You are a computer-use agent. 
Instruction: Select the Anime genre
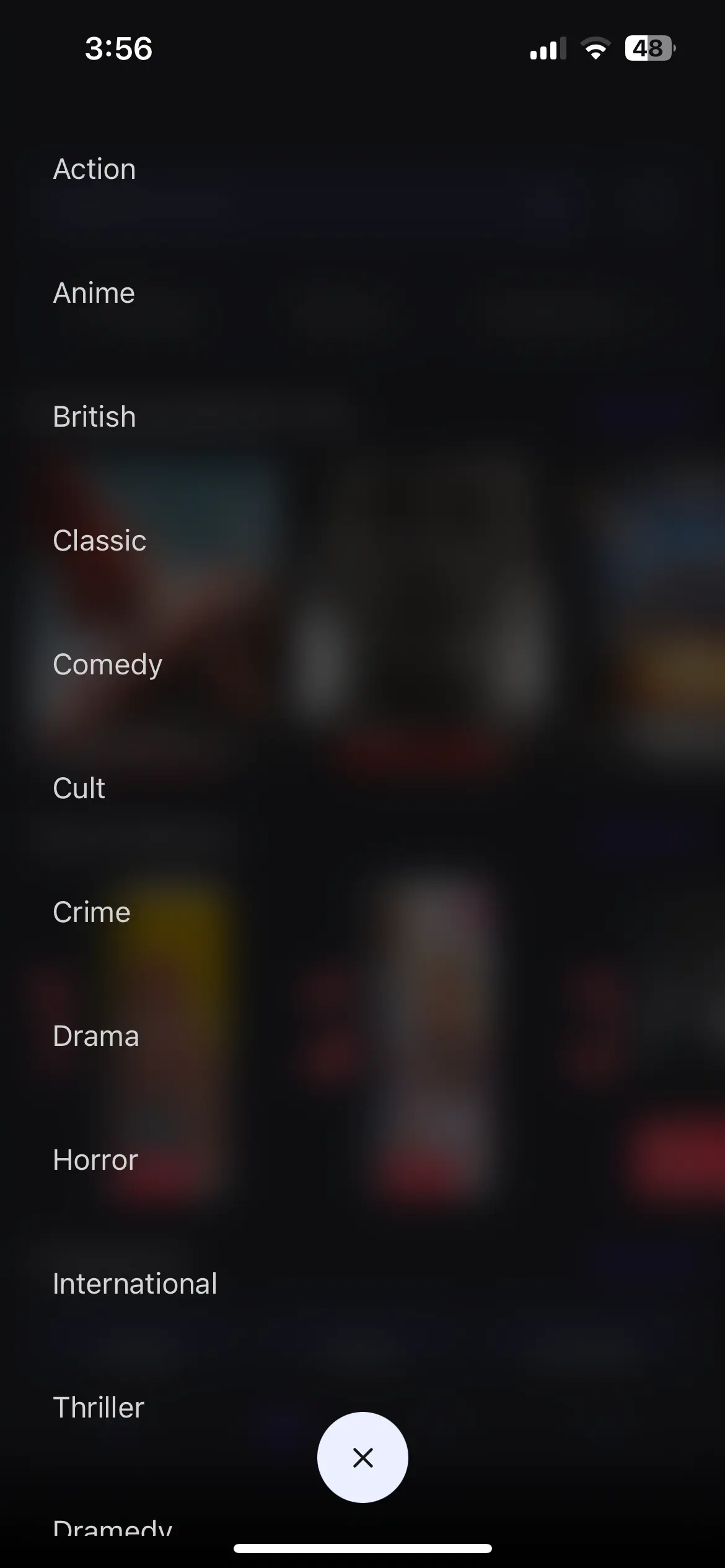coord(93,292)
